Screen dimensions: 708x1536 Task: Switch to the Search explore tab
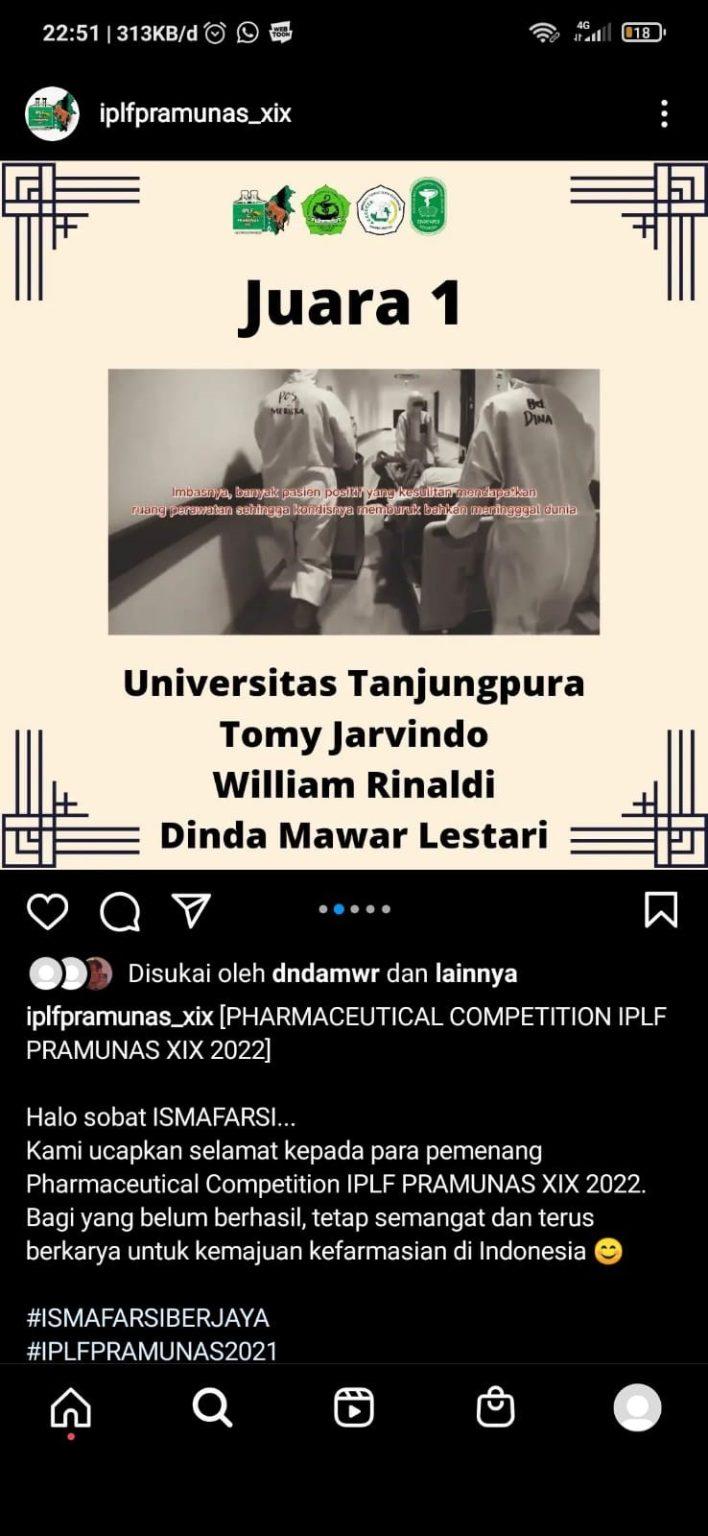click(x=212, y=1408)
